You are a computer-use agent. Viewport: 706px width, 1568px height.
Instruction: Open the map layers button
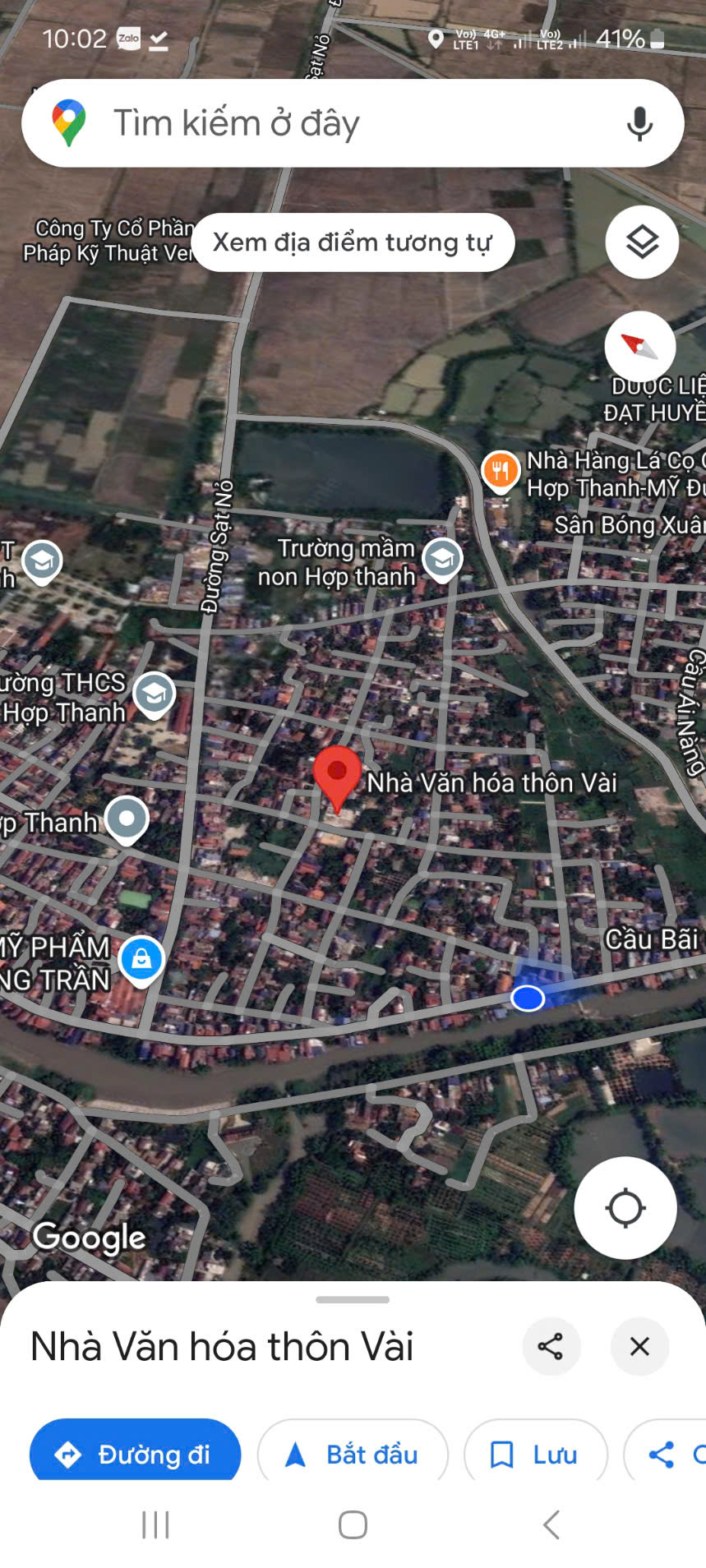pyautogui.click(x=642, y=242)
